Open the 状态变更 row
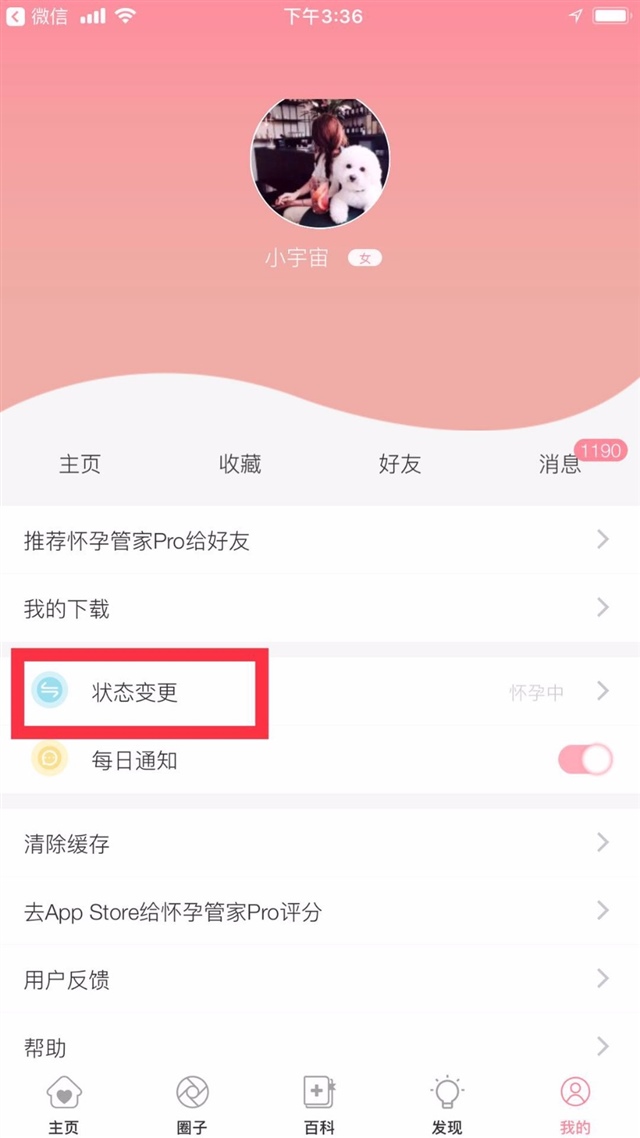The width and height of the screenshot is (640, 1138). pyautogui.click(x=320, y=692)
